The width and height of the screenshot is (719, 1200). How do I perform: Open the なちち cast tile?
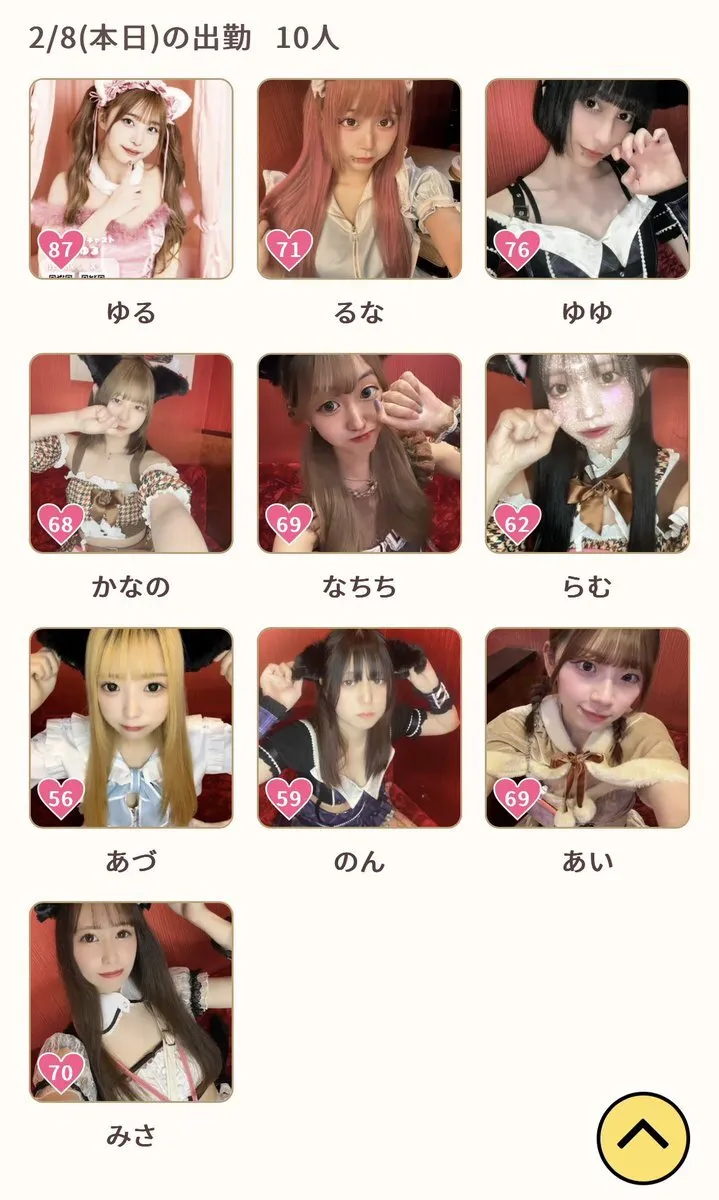pyautogui.click(x=359, y=453)
